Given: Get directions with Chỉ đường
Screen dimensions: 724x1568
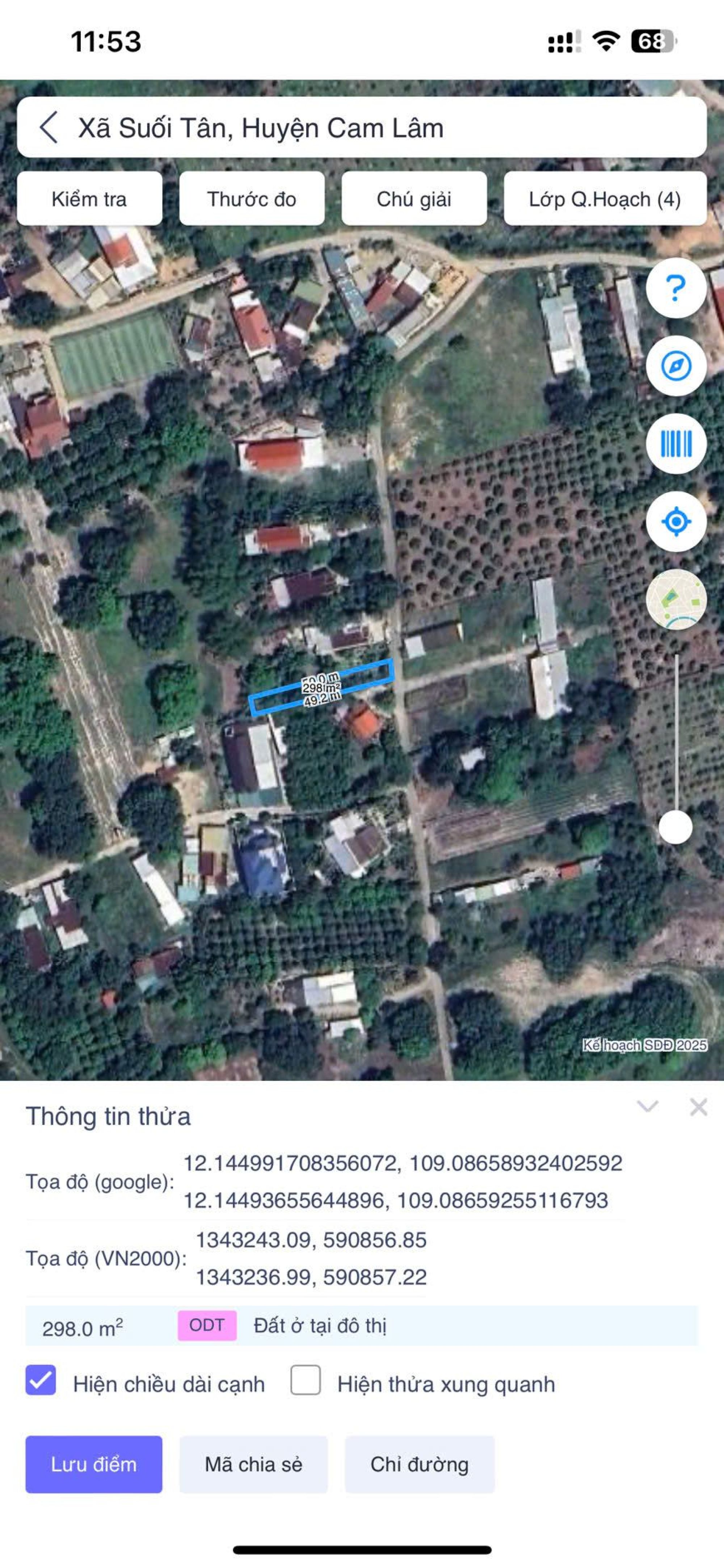Looking at the screenshot, I should coord(419,1464).
